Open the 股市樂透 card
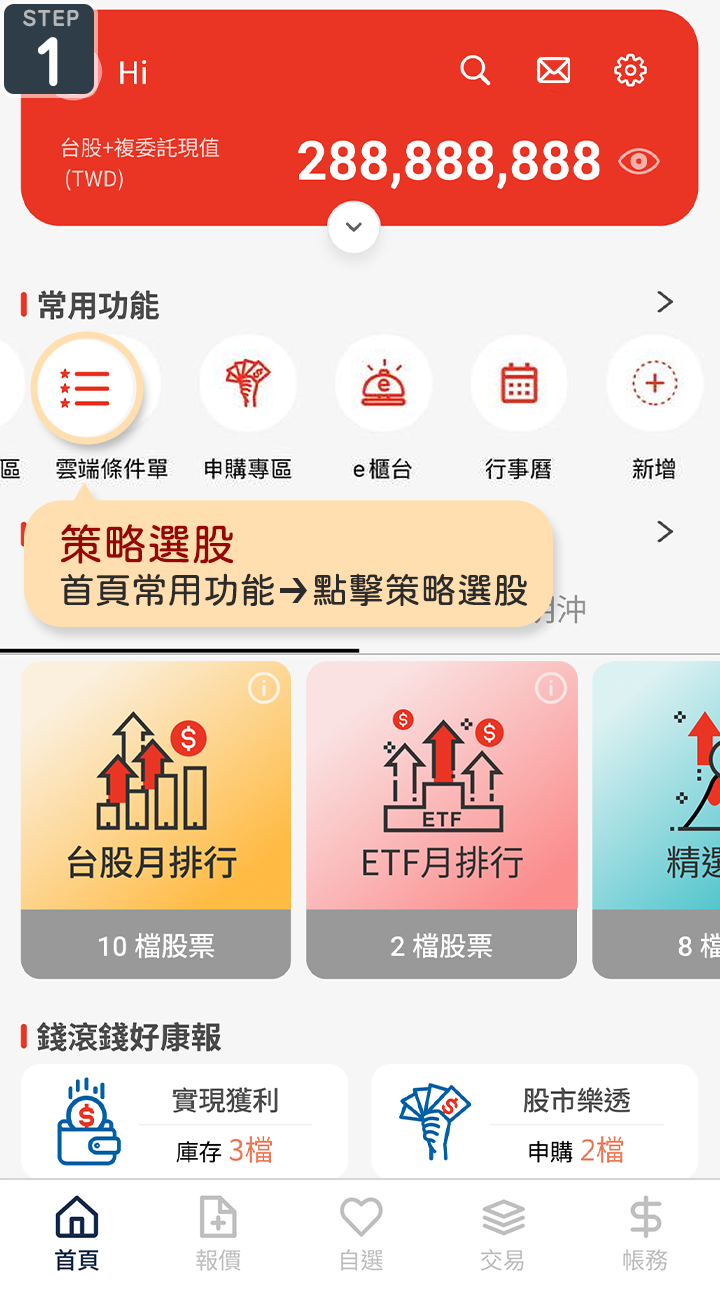Viewport: 720px width, 1300px height. point(534,1120)
